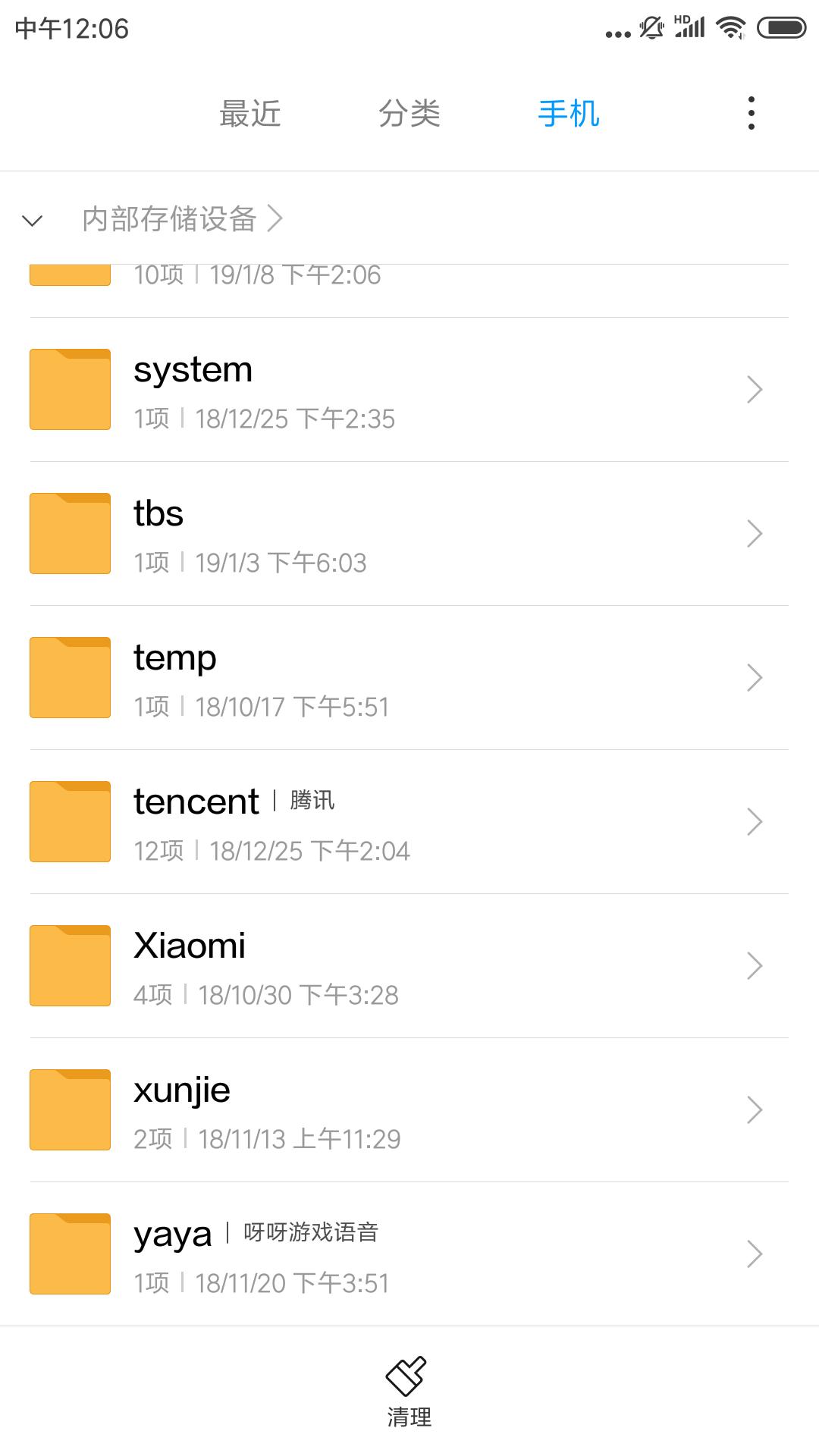Open the temp folder
This screenshot has height=1456, width=819.
409,678
